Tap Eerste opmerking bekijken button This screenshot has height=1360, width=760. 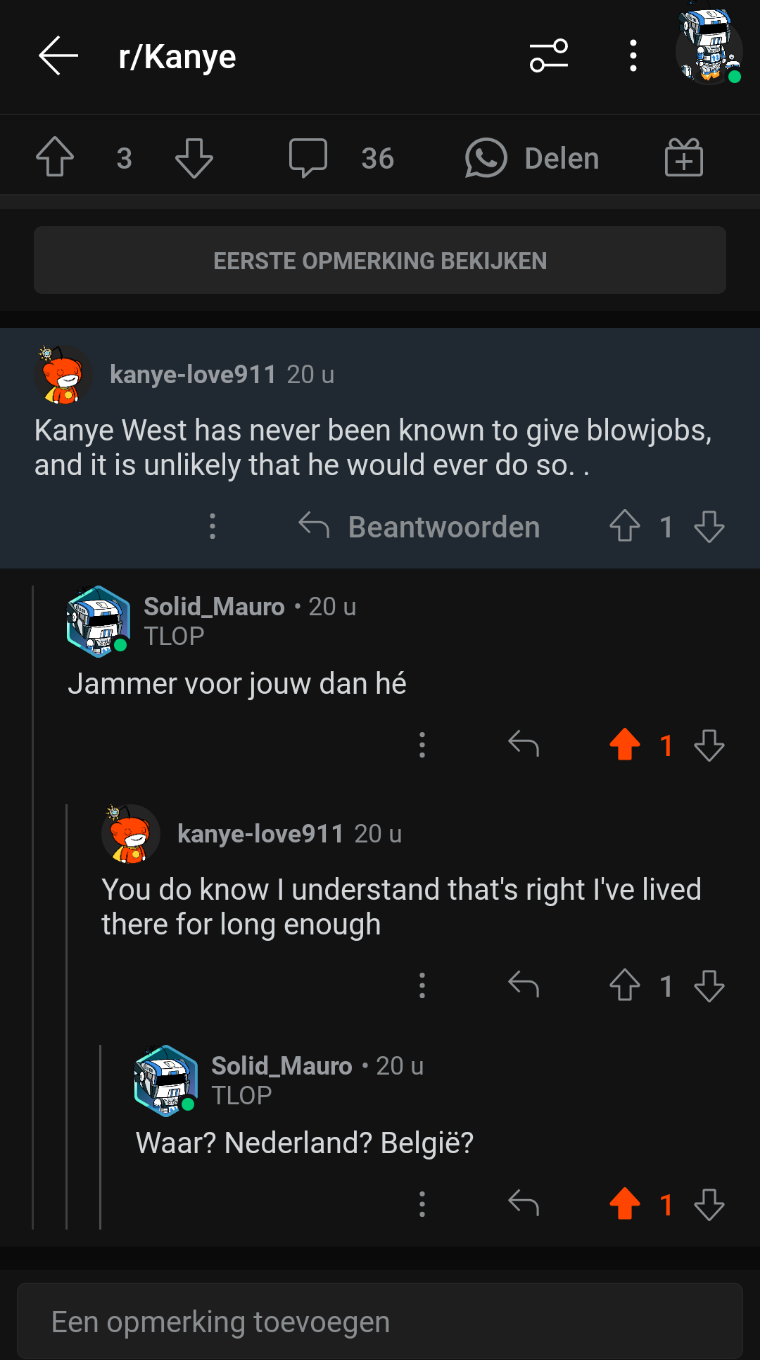pyautogui.click(x=380, y=261)
